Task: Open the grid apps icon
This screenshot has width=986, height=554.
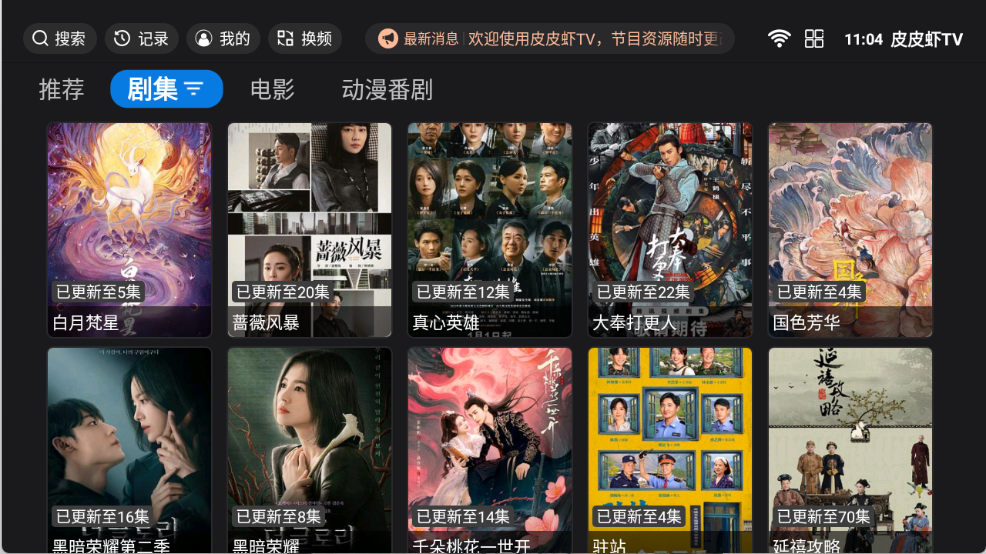Action: click(814, 39)
